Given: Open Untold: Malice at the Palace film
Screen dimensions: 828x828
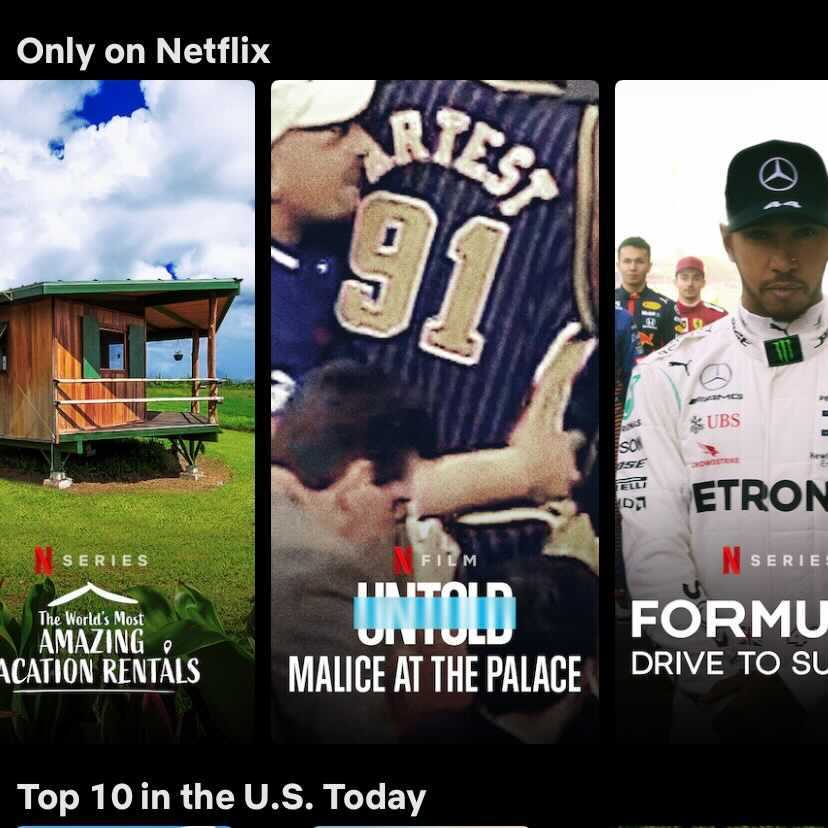Looking at the screenshot, I should (x=434, y=410).
